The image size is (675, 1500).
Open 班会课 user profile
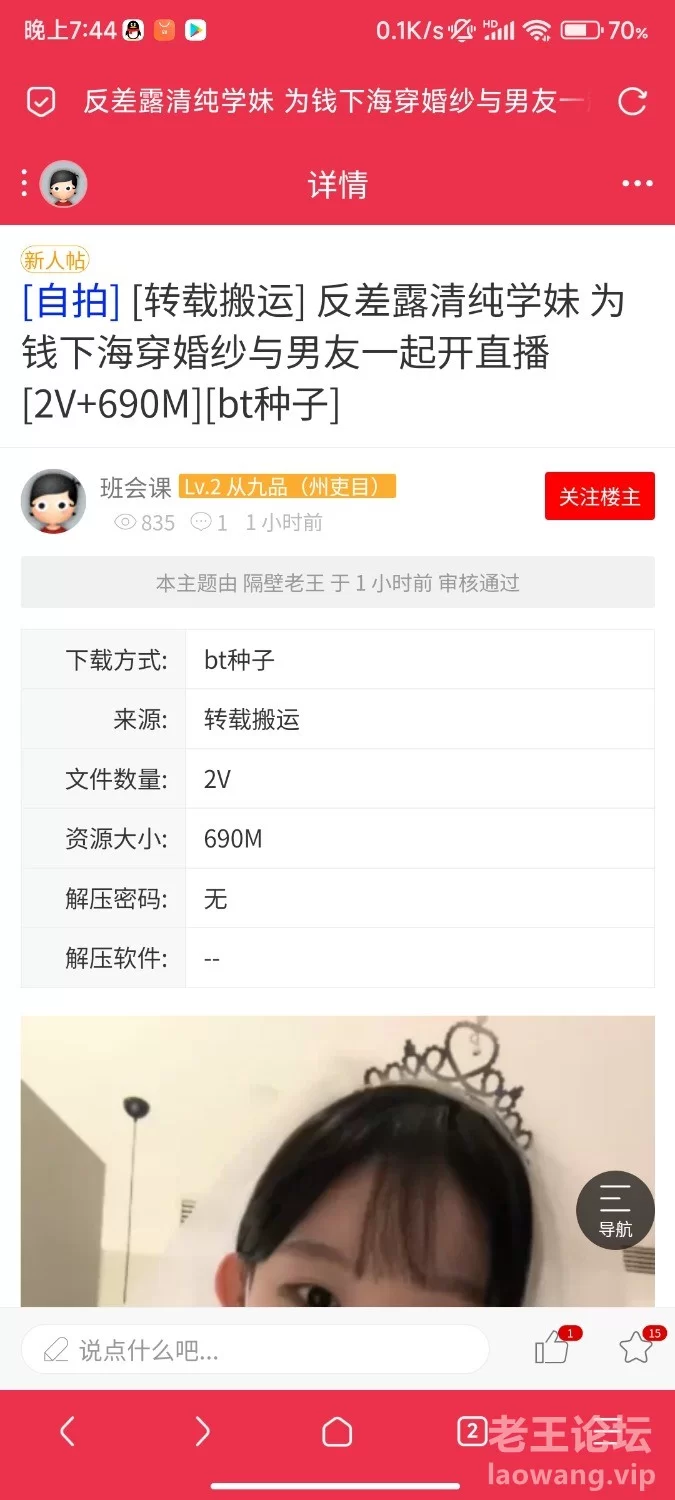[136, 487]
